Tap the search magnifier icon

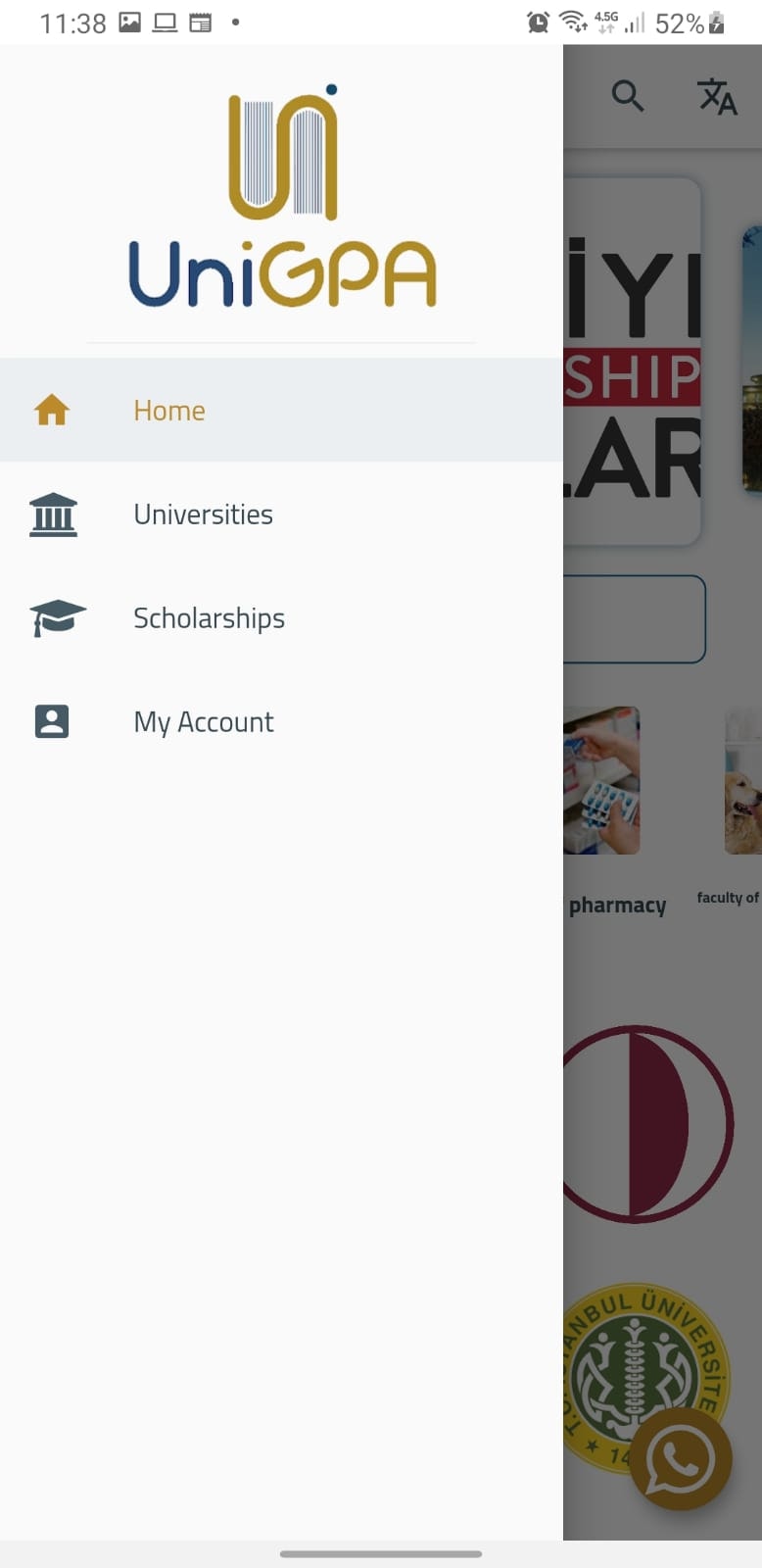coord(627,96)
